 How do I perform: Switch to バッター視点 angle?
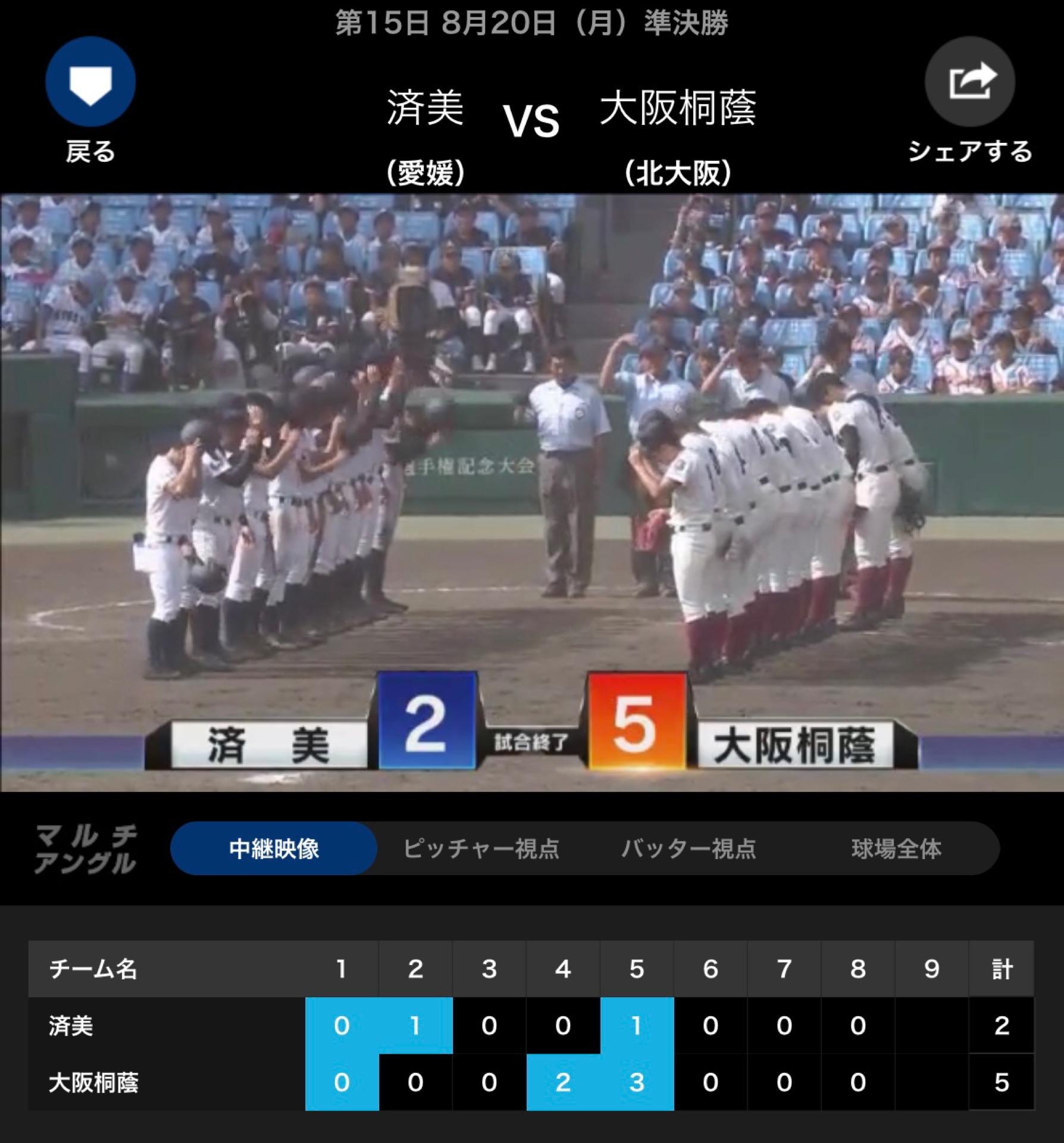point(689,848)
